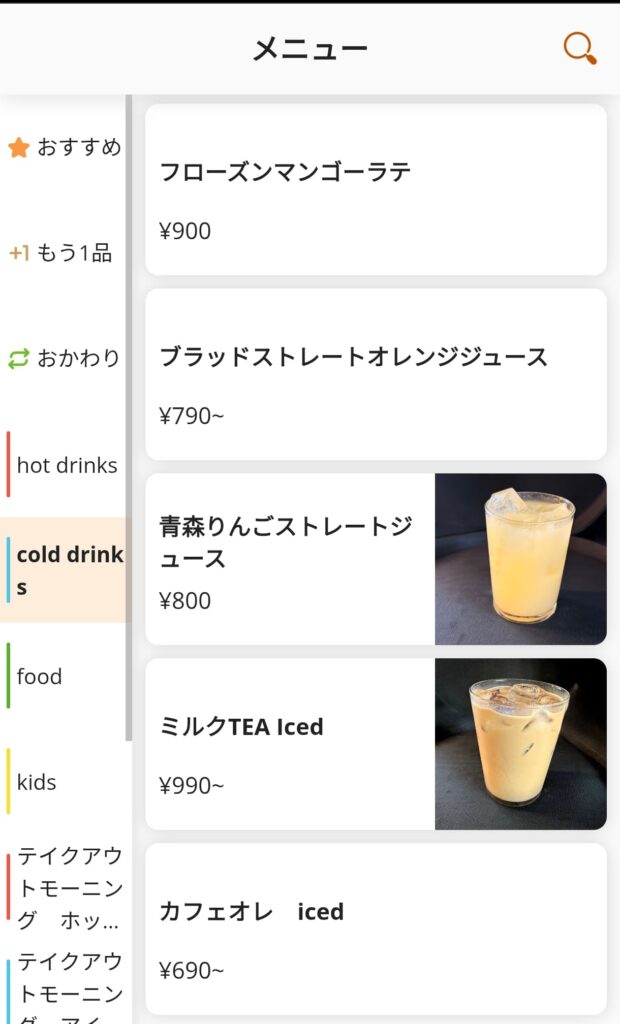Switch to hot drinks category
This screenshot has width=620, height=1024.
coord(65,465)
